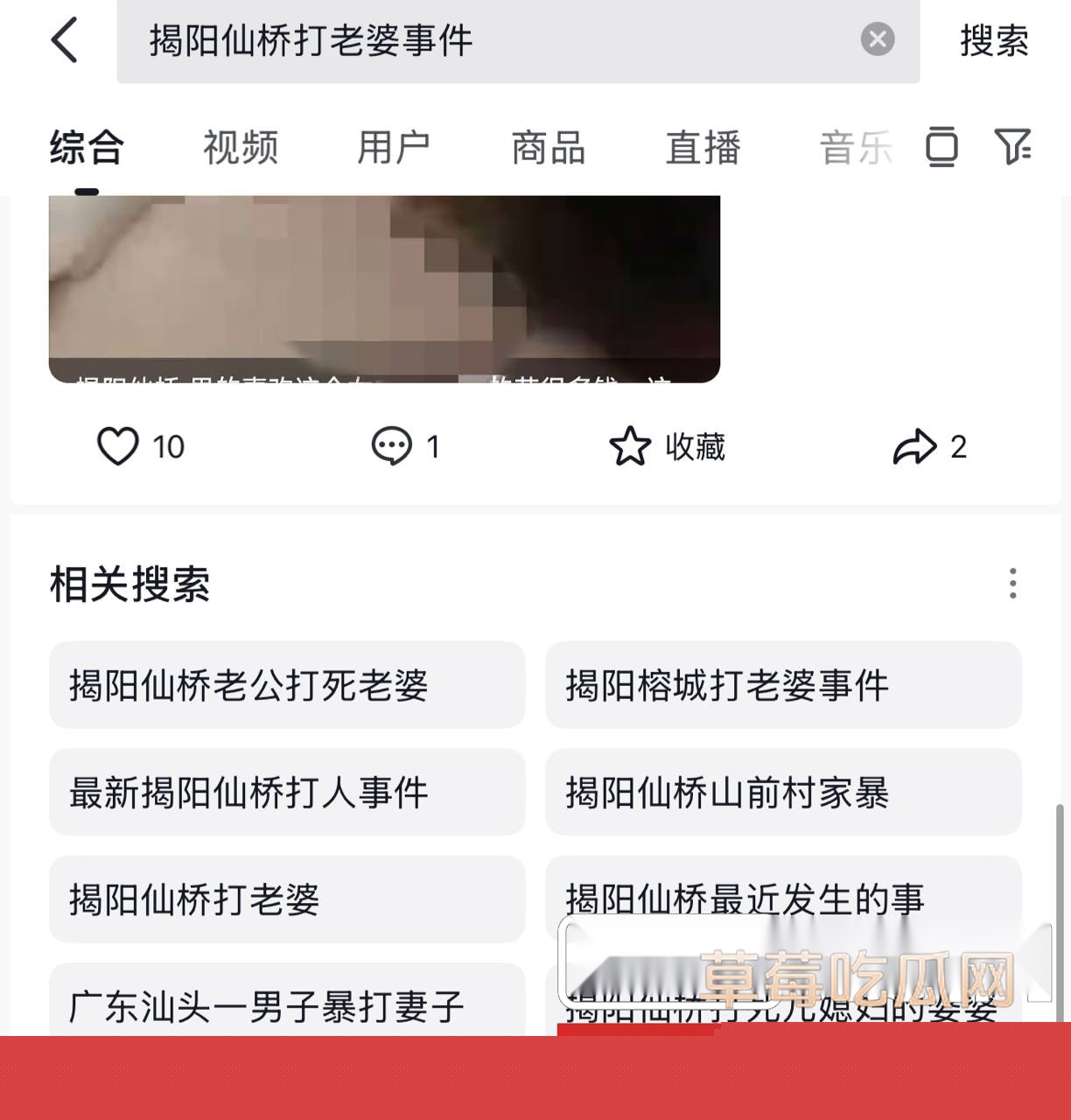Tap the back arrow to return
Screen dimensions: 1071x1120
coord(64,41)
